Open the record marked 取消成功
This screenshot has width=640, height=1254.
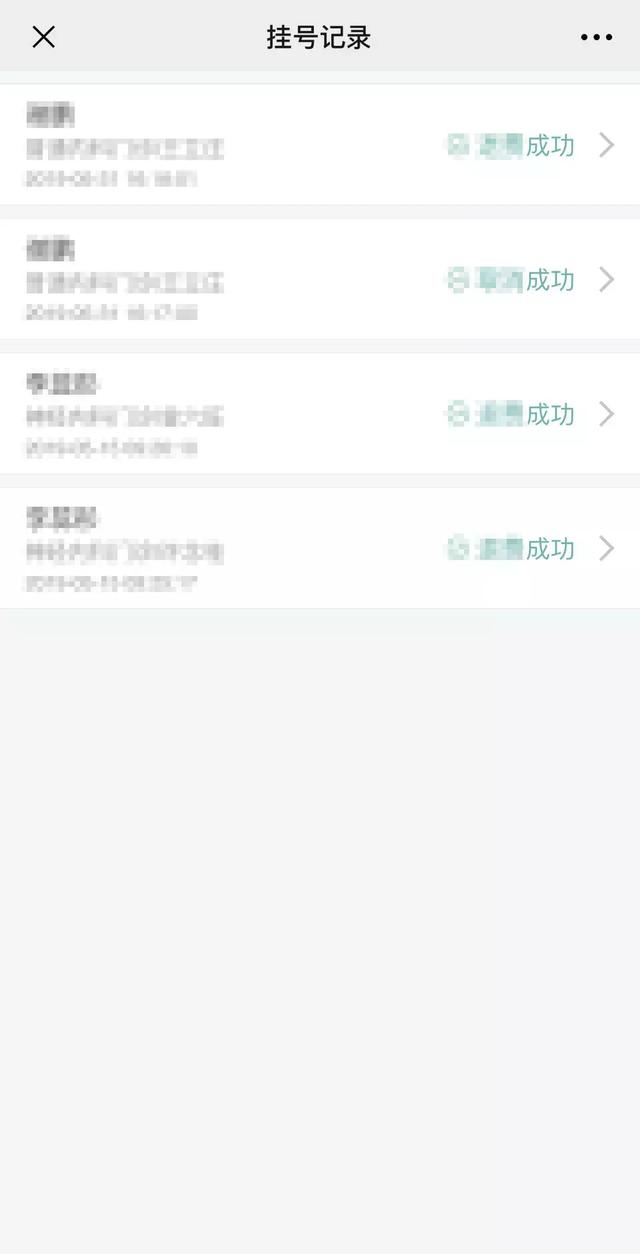(320, 280)
